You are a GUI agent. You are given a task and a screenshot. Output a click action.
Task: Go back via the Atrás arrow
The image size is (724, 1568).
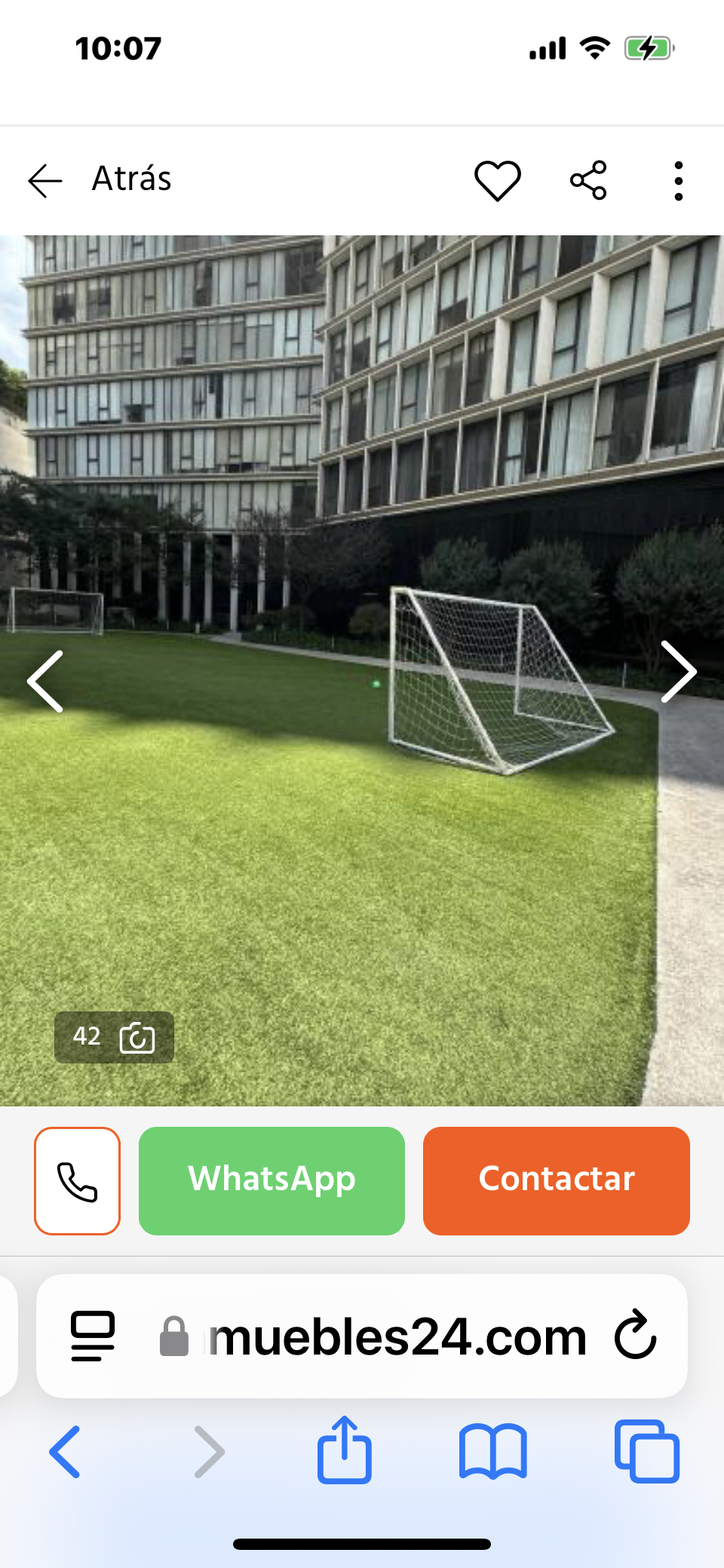[x=45, y=181]
